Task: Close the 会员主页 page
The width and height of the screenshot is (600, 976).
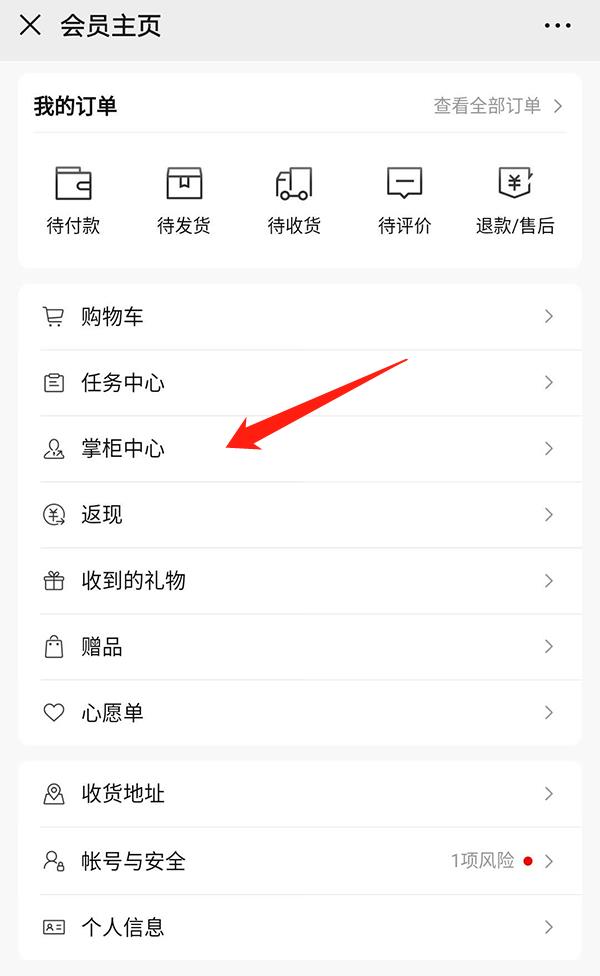Action: point(30,26)
